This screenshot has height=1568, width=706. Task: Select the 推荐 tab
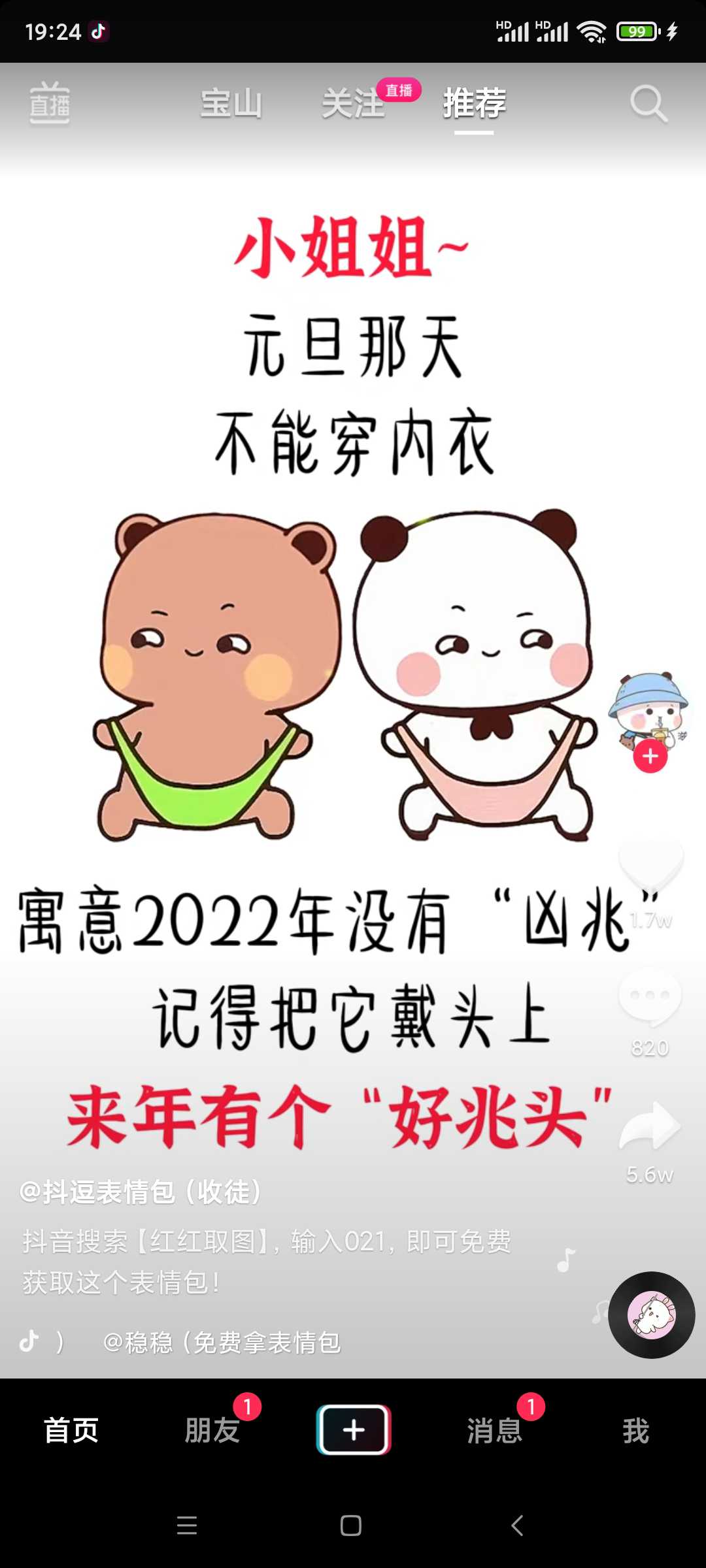[474, 103]
